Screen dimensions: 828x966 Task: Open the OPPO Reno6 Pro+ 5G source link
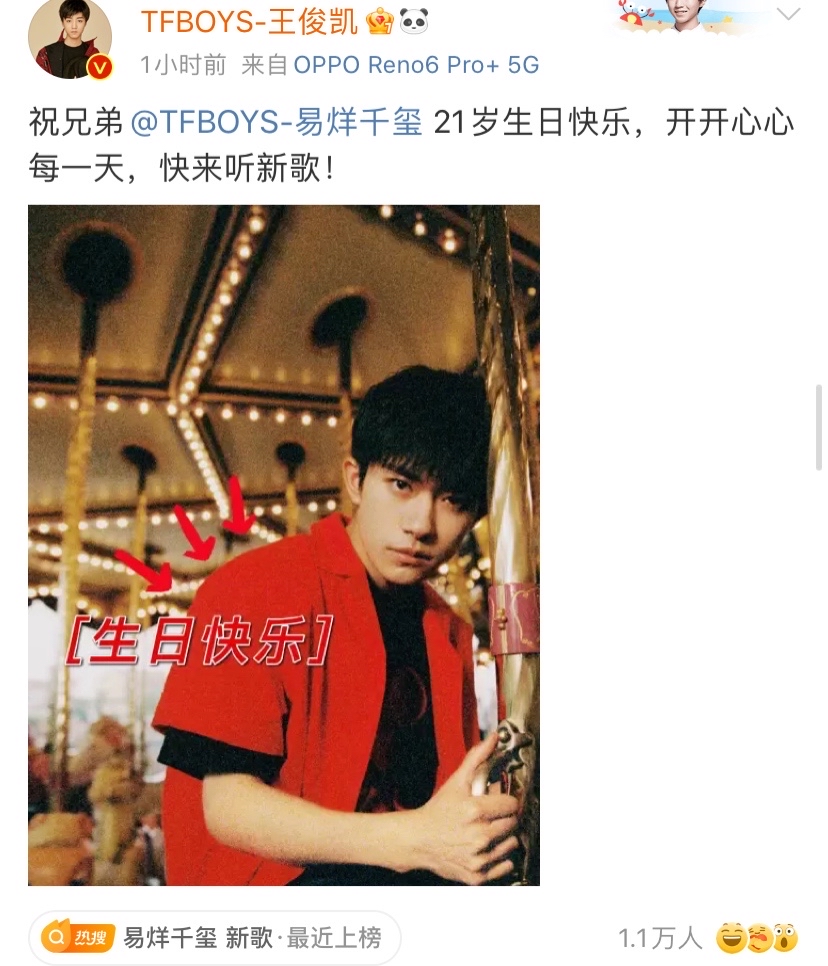coord(416,65)
